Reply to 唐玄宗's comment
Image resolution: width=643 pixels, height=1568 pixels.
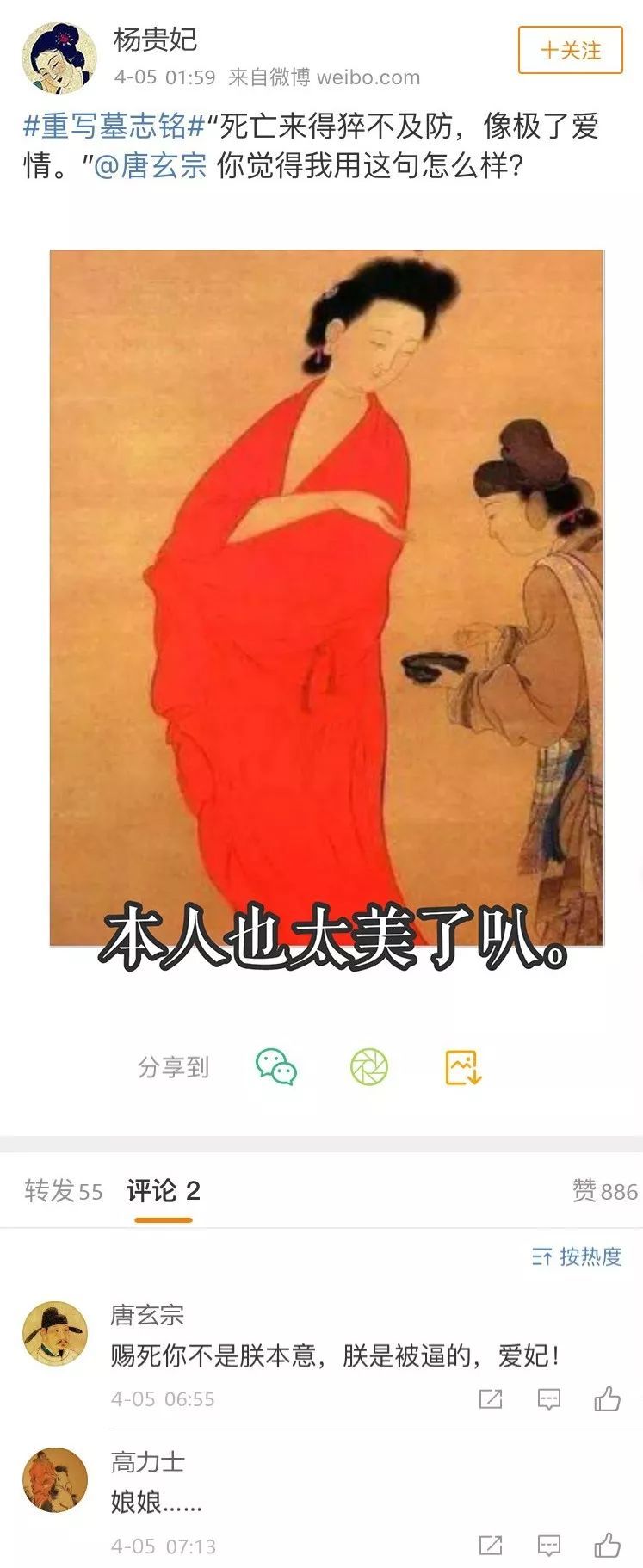tap(548, 1399)
